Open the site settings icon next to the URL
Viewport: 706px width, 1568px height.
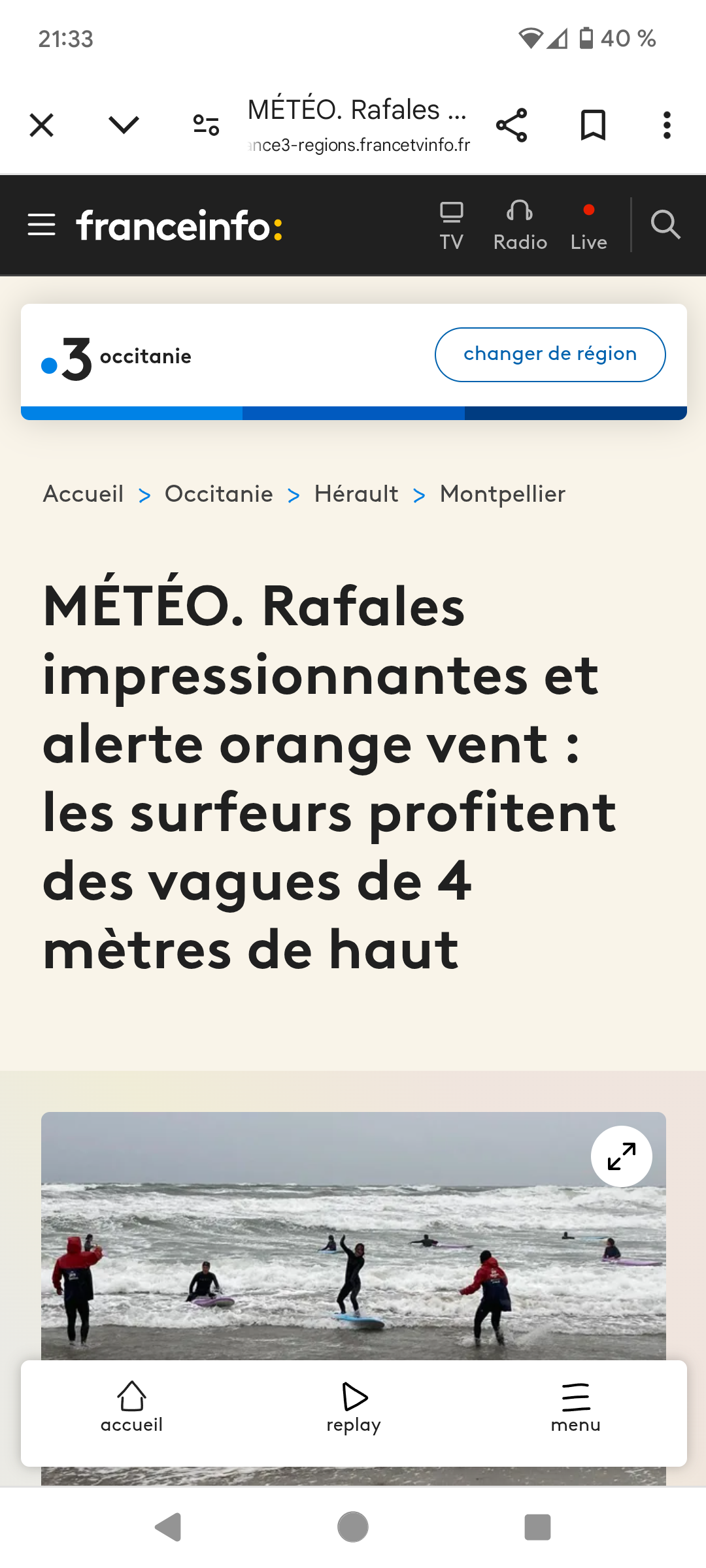coord(206,125)
